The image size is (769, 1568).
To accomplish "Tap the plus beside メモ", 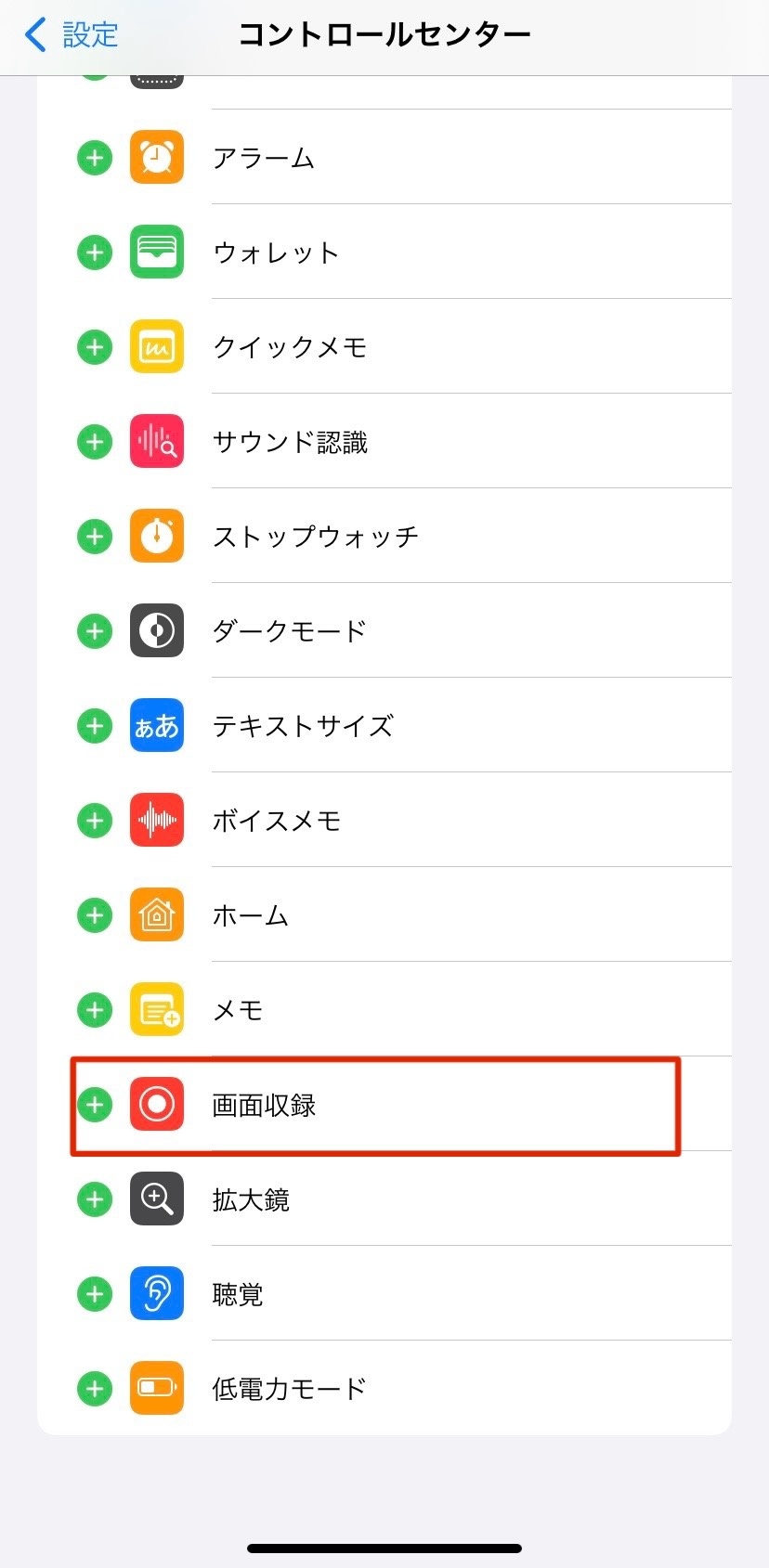I will pos(95,1010).
